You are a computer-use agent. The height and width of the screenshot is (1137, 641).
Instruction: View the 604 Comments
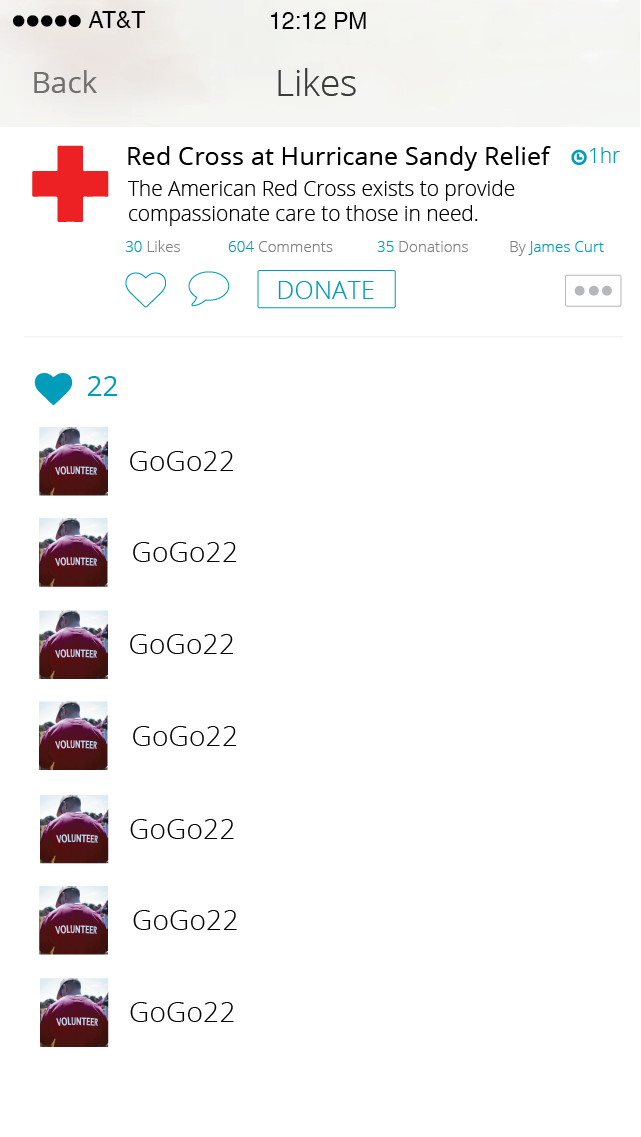(x=280, y=247)
